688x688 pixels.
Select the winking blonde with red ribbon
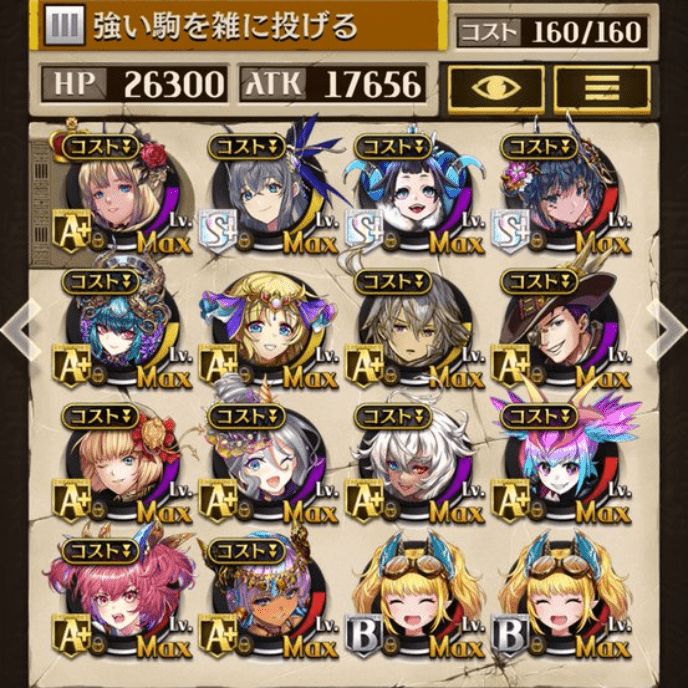pyautogui.click(x=120, y=465)
